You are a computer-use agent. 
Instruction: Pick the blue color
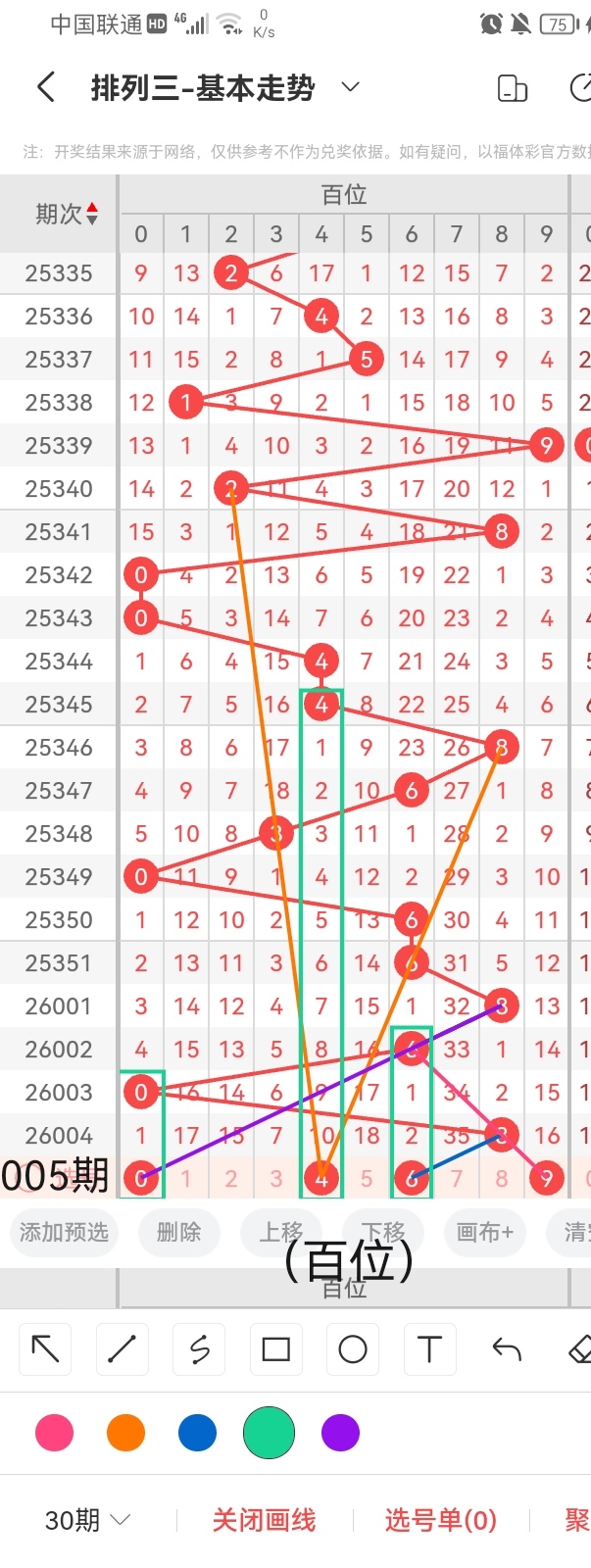(197, 1433)
